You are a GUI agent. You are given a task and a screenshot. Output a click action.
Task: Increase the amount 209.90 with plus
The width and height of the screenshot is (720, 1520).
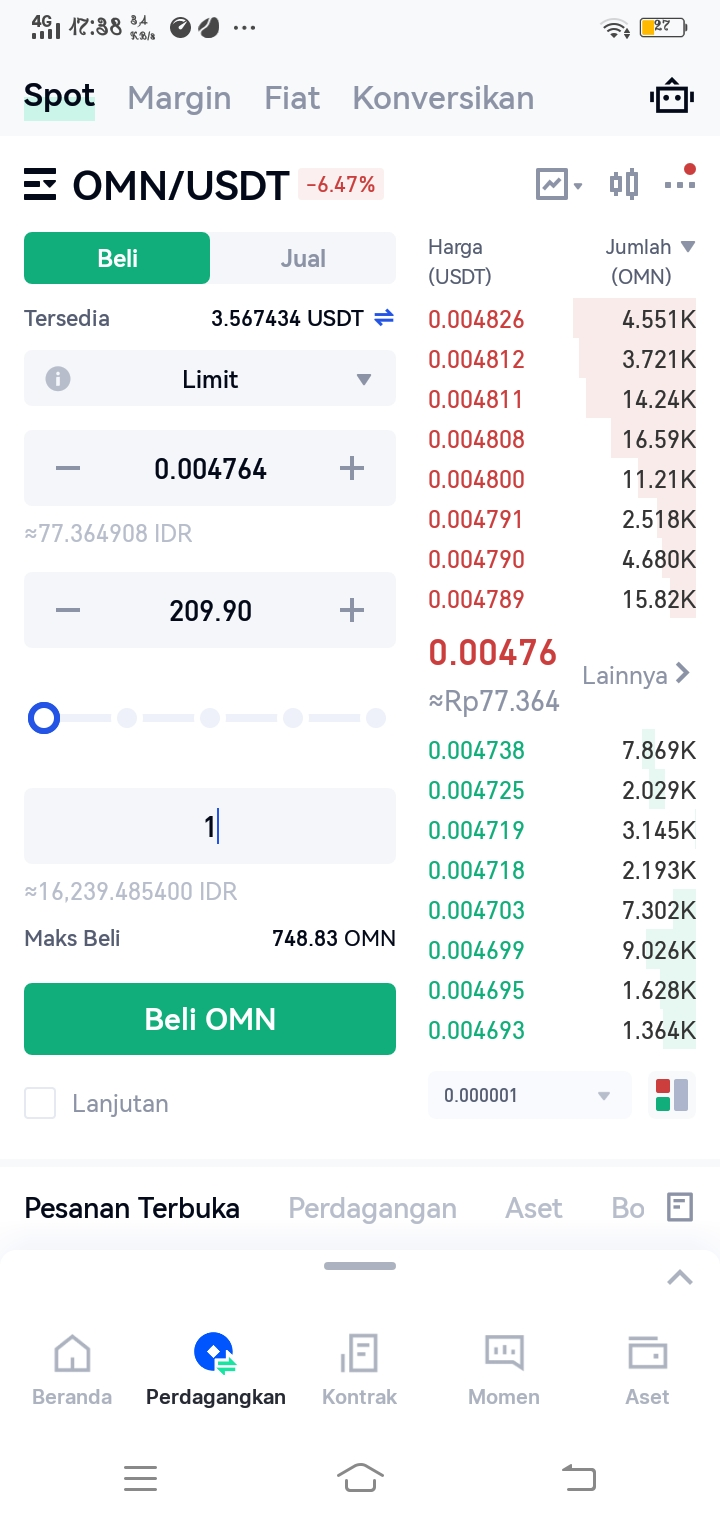tap(352, 610)
